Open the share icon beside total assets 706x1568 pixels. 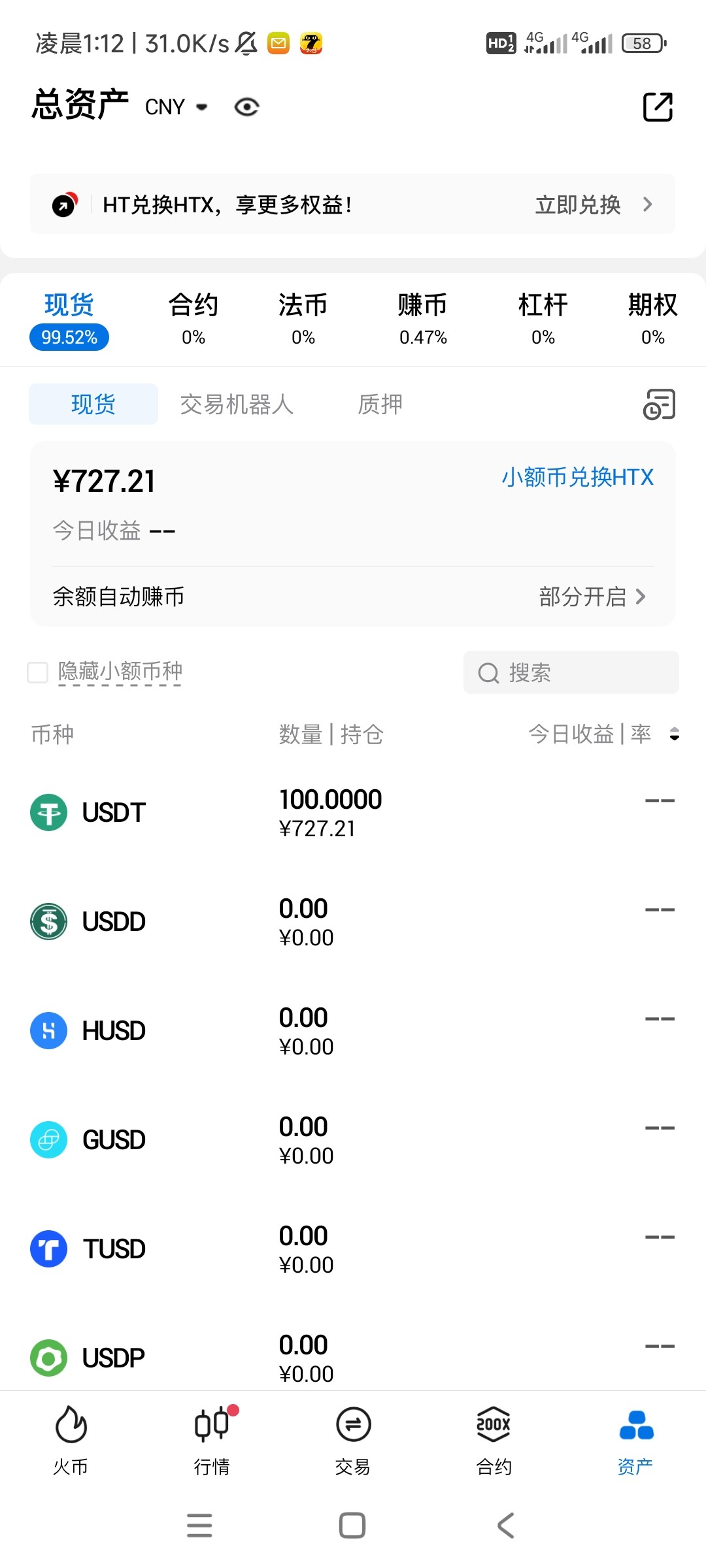658,107
